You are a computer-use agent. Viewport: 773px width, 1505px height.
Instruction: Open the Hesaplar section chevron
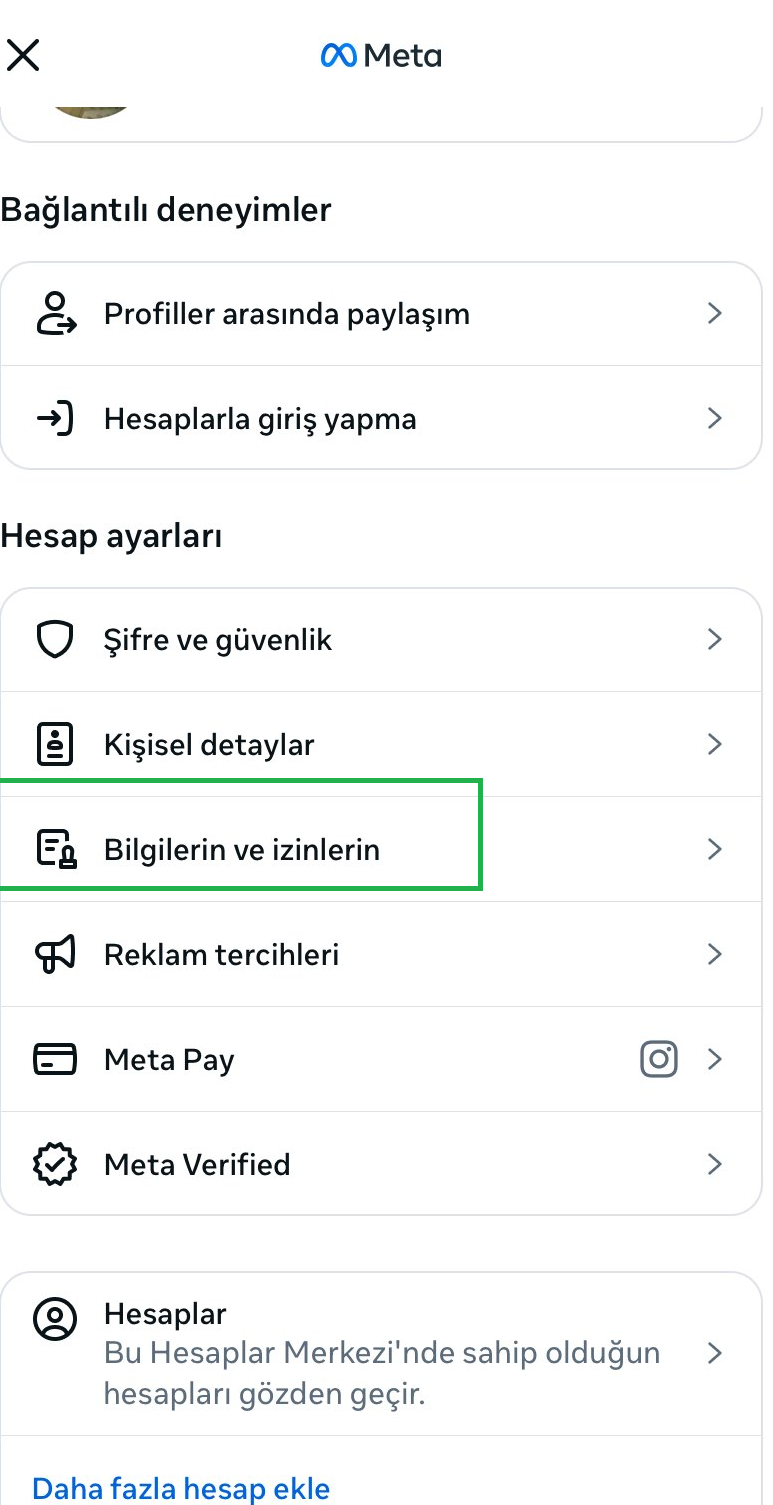(x=714, y=1353)
